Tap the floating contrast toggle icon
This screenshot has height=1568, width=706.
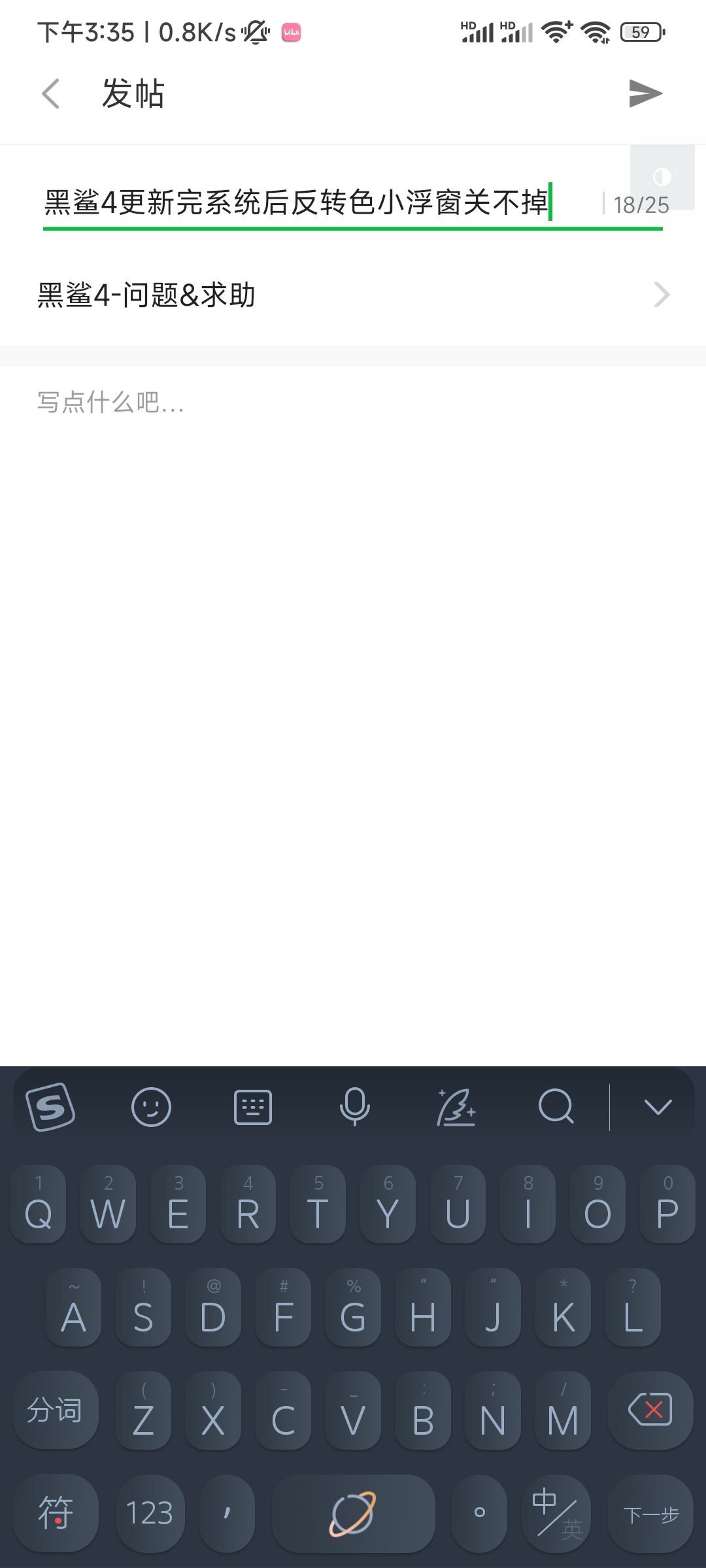tap(662, 177)
